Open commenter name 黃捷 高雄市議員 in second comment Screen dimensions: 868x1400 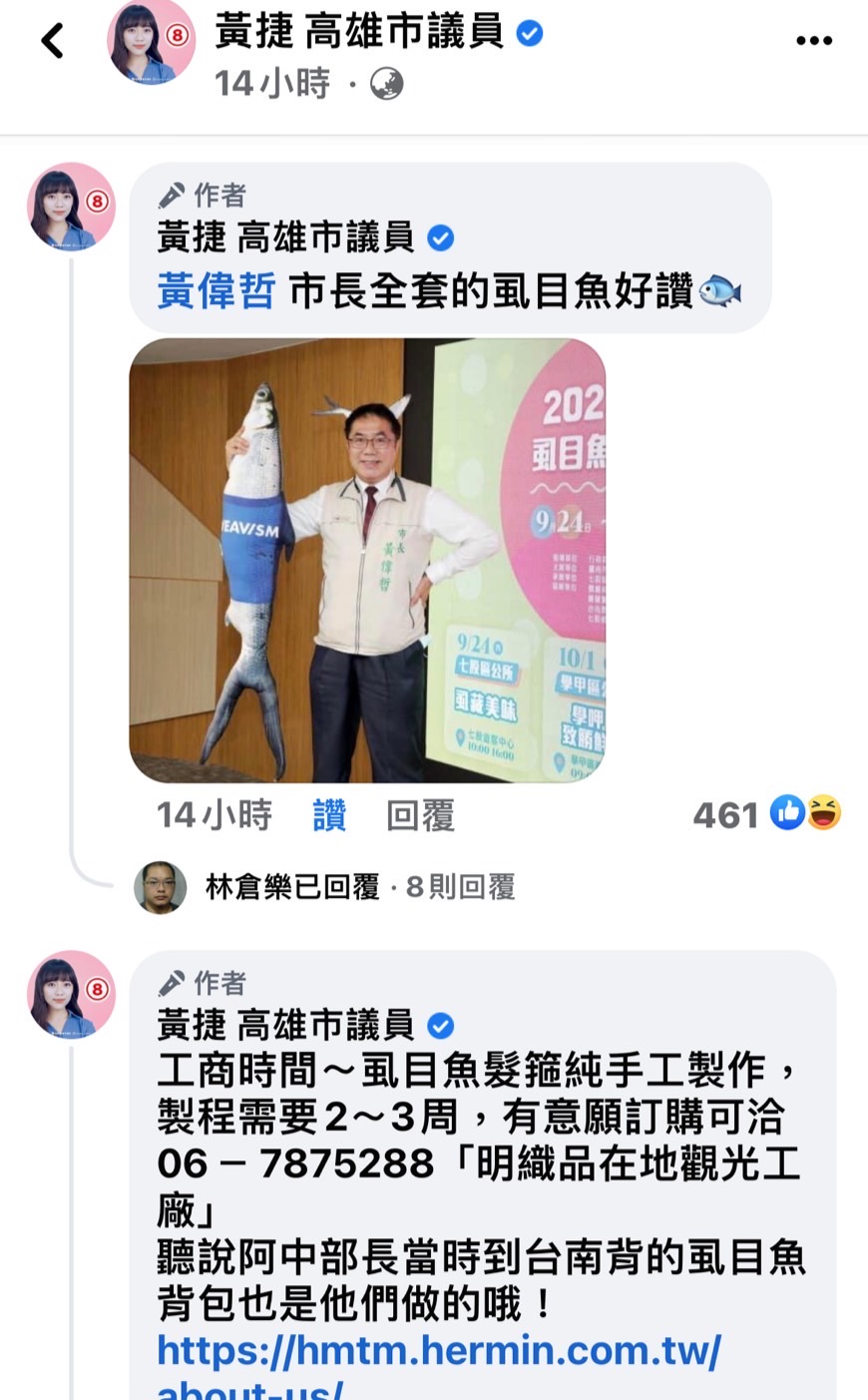(x=285, y=1025)
